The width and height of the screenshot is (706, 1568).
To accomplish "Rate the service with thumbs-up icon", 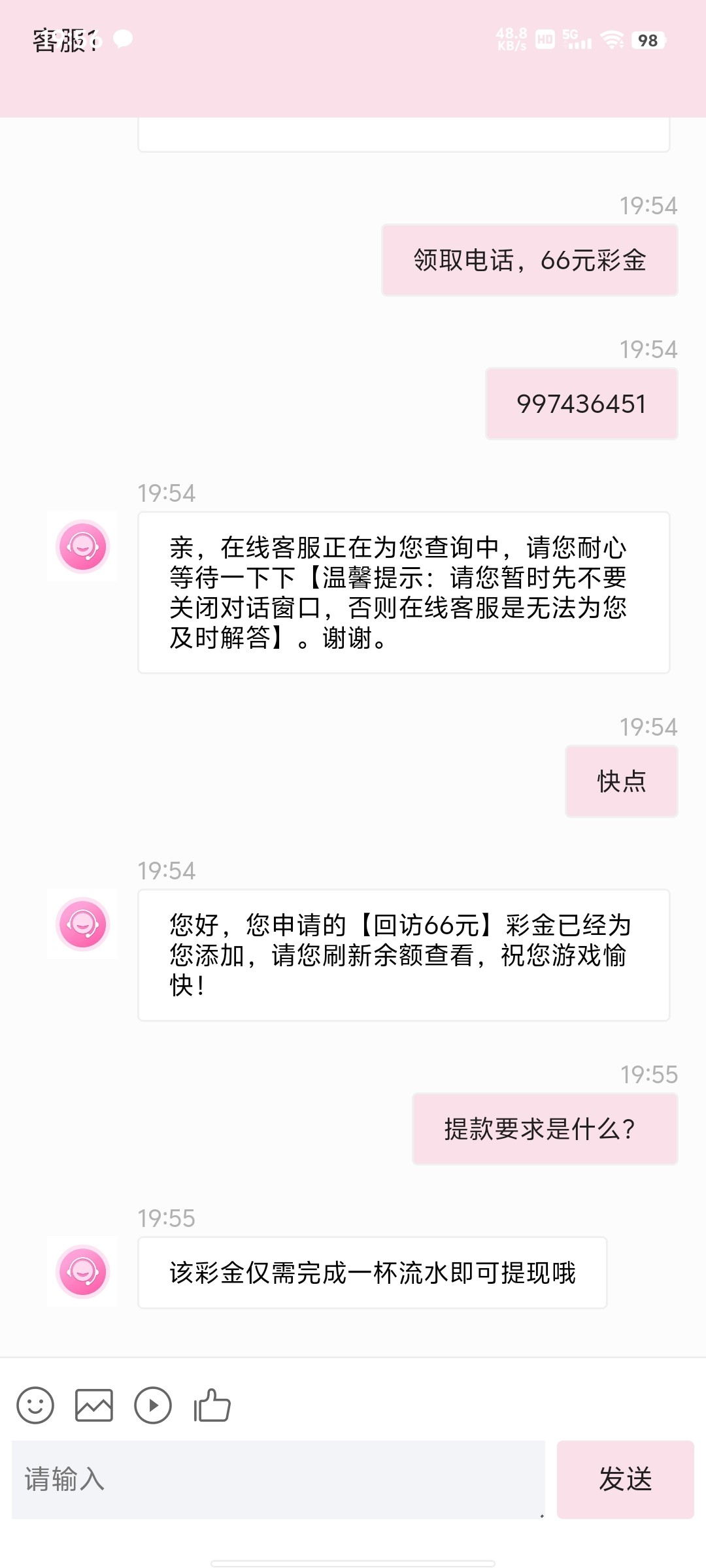I will pos(212,1405).
